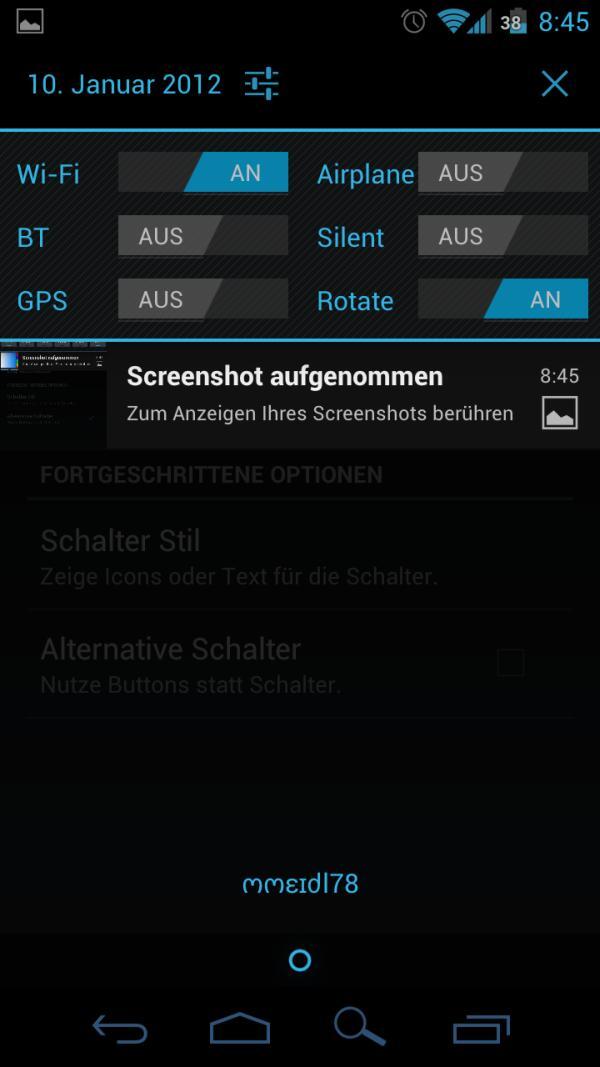The image size is (600, 1067).
Task: Open the Screenshot aufgenommen notification
Action: tap(300, 395)
